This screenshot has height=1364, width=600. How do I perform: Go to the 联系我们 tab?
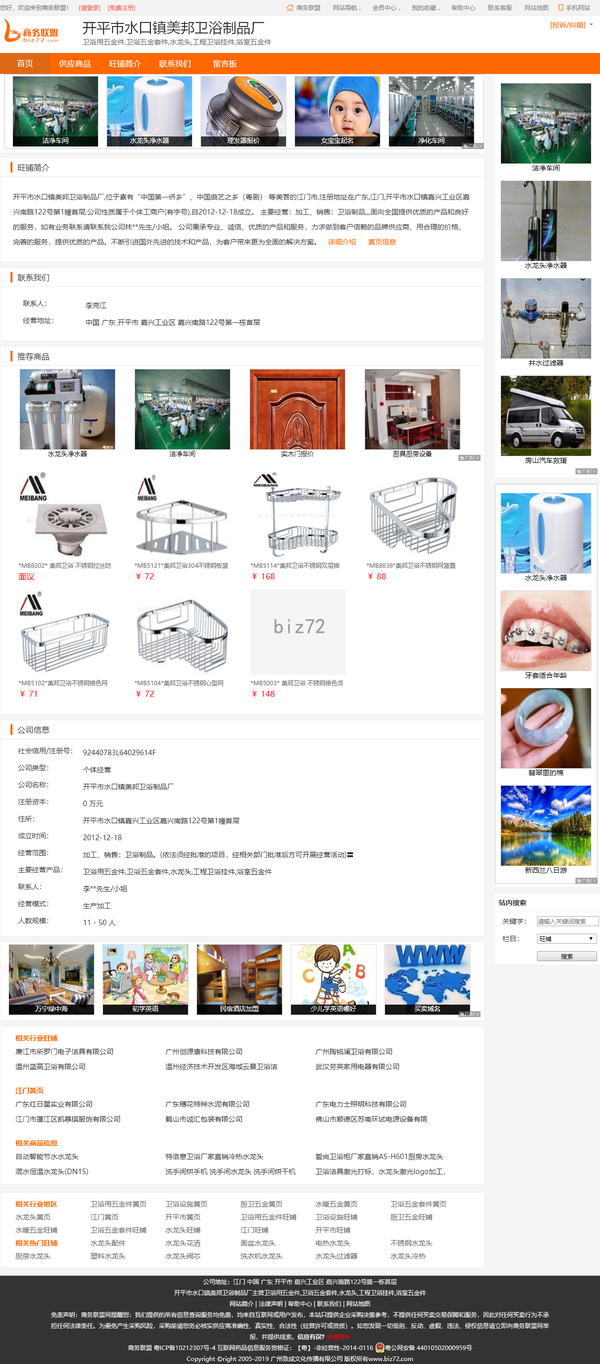point(174,63)
